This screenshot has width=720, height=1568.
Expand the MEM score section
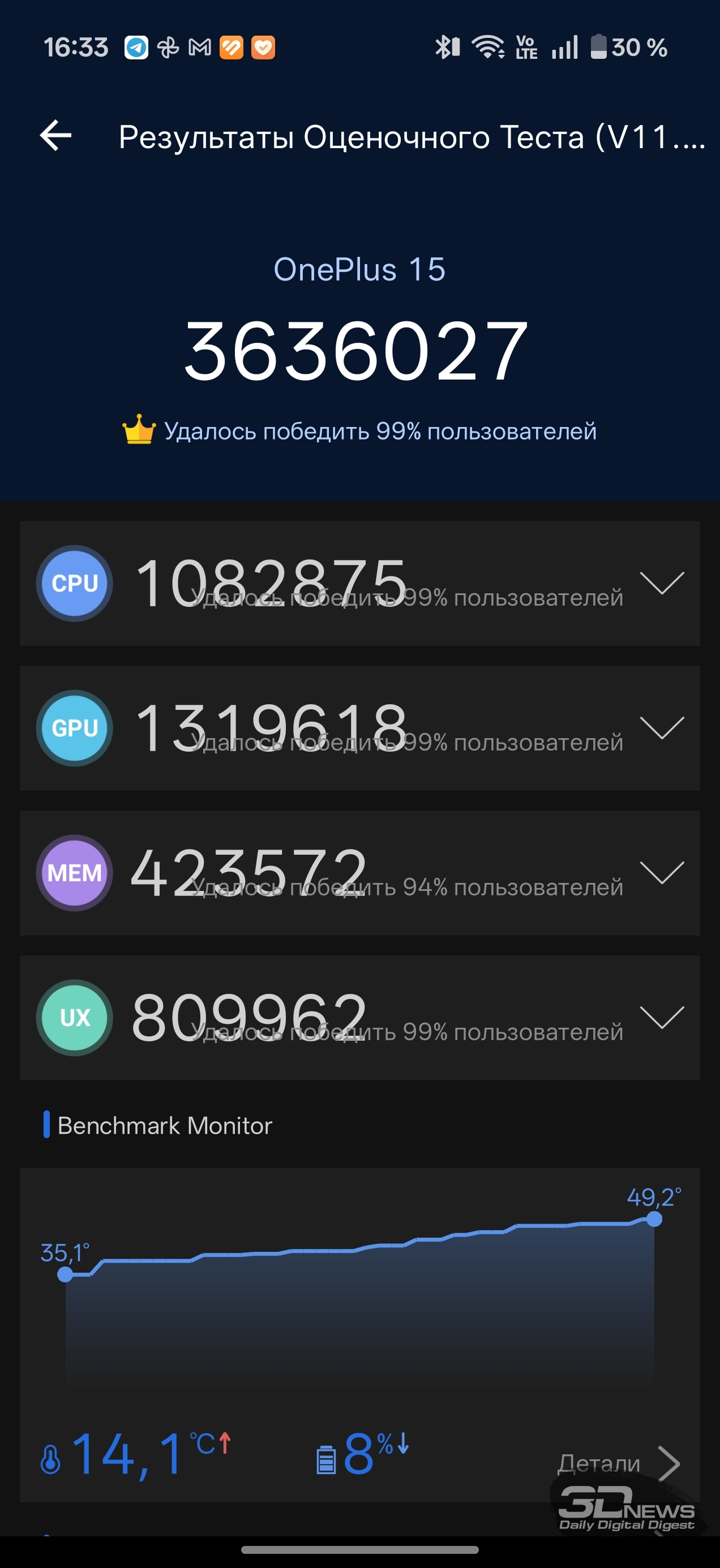(x=662, y=873)
